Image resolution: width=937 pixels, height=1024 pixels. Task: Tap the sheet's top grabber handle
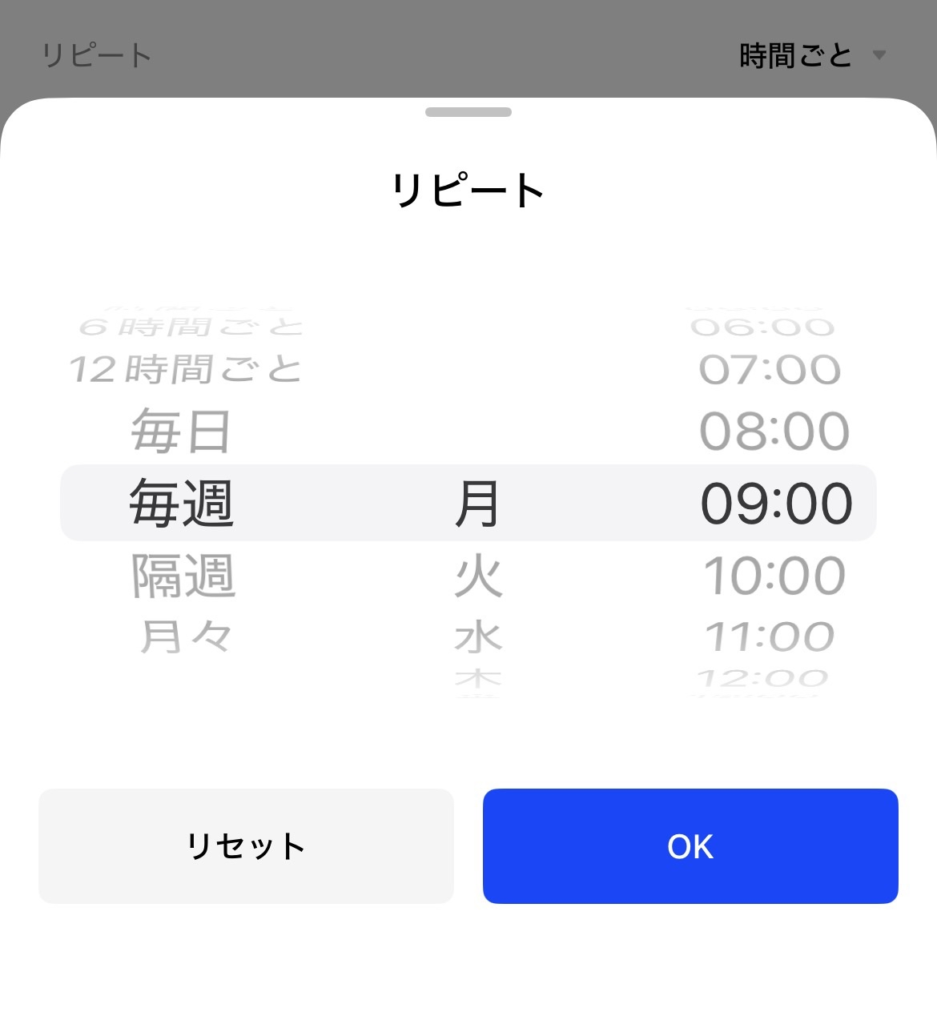tap(468, 112)
